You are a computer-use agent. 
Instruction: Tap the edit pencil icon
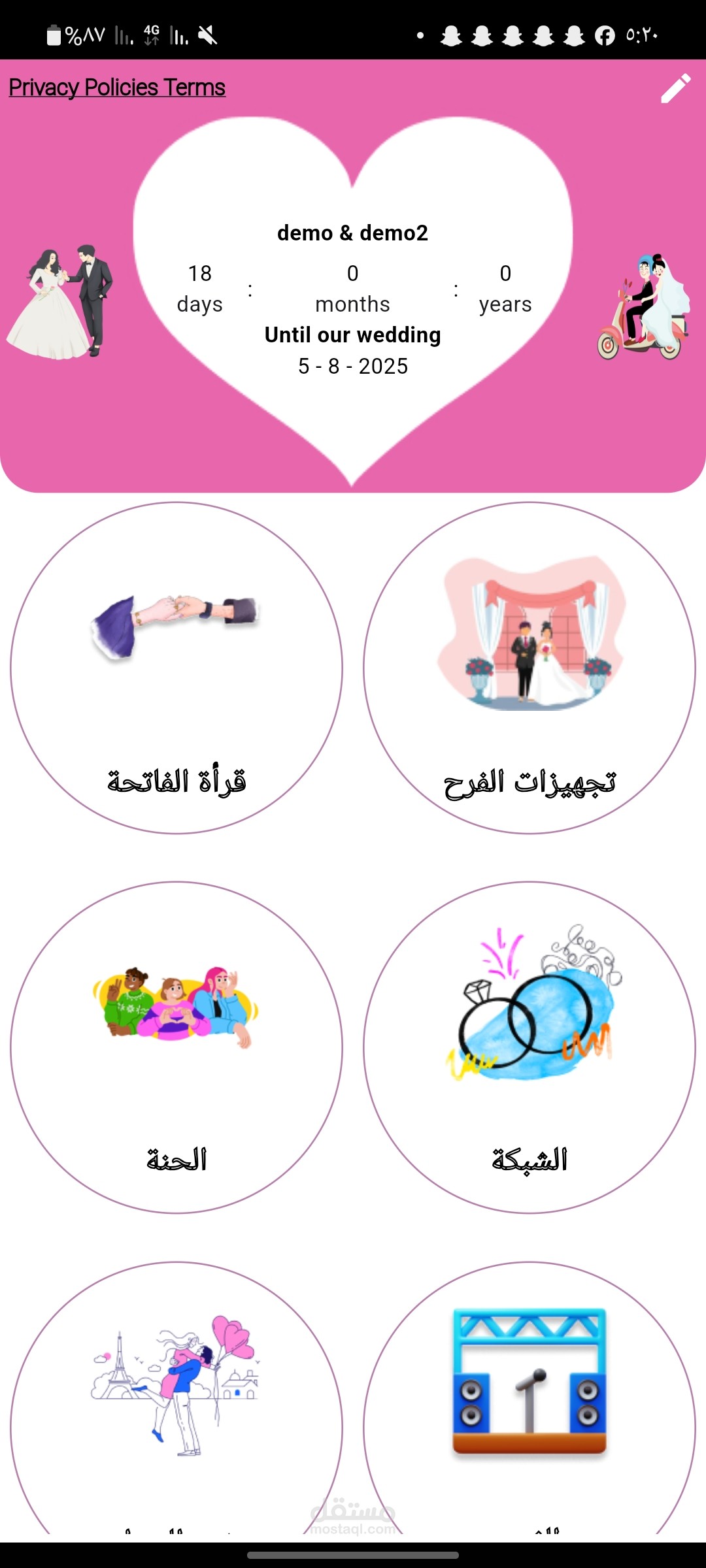coord(675,88)
